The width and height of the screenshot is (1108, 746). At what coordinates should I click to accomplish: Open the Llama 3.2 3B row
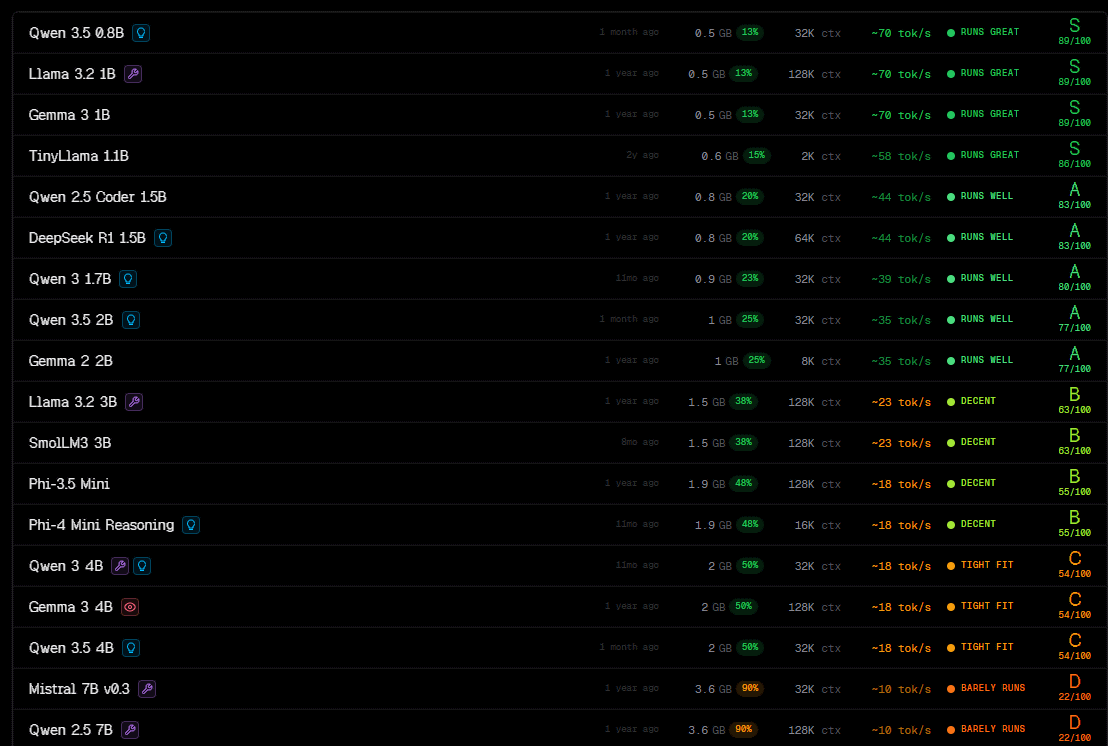tap(73, 402)
